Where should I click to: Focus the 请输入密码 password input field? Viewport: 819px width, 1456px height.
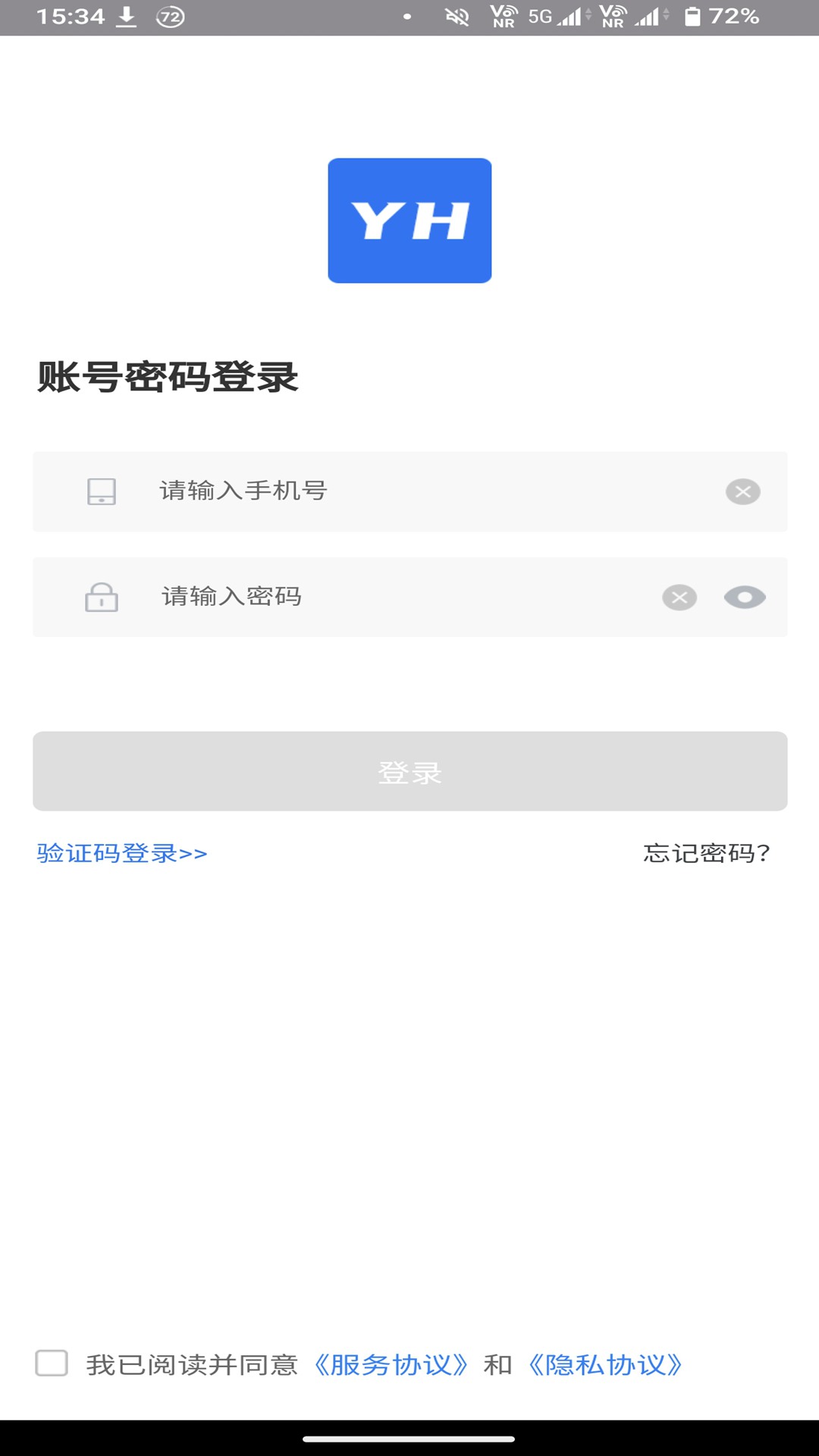pos(341,598)
